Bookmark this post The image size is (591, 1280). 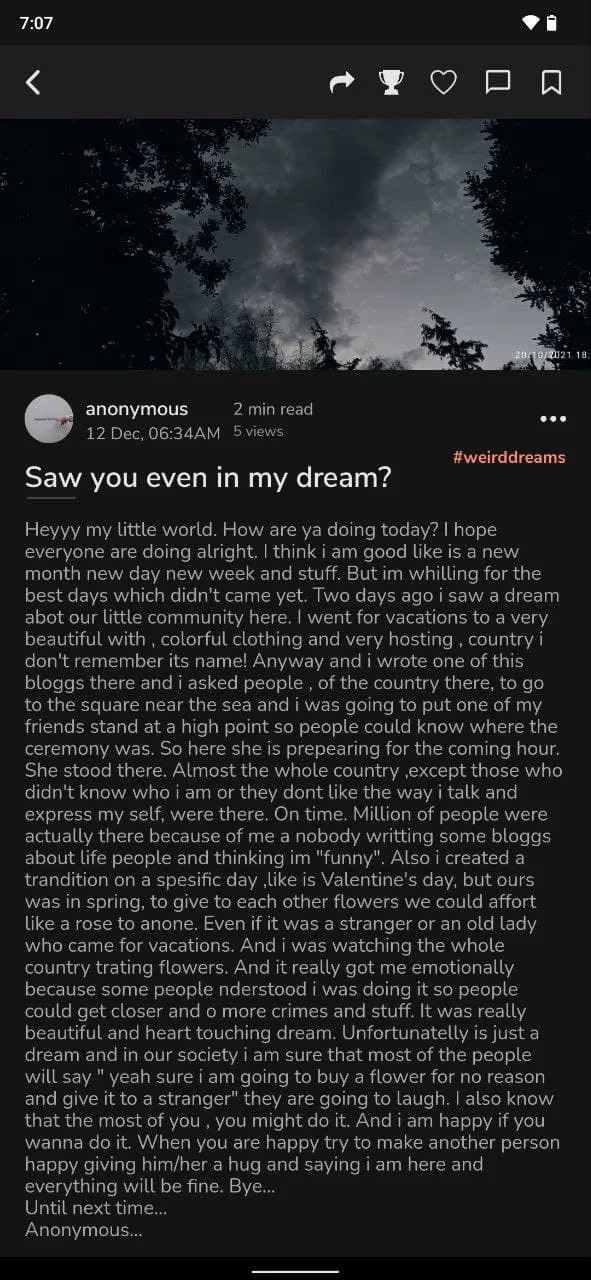[551, 82]
